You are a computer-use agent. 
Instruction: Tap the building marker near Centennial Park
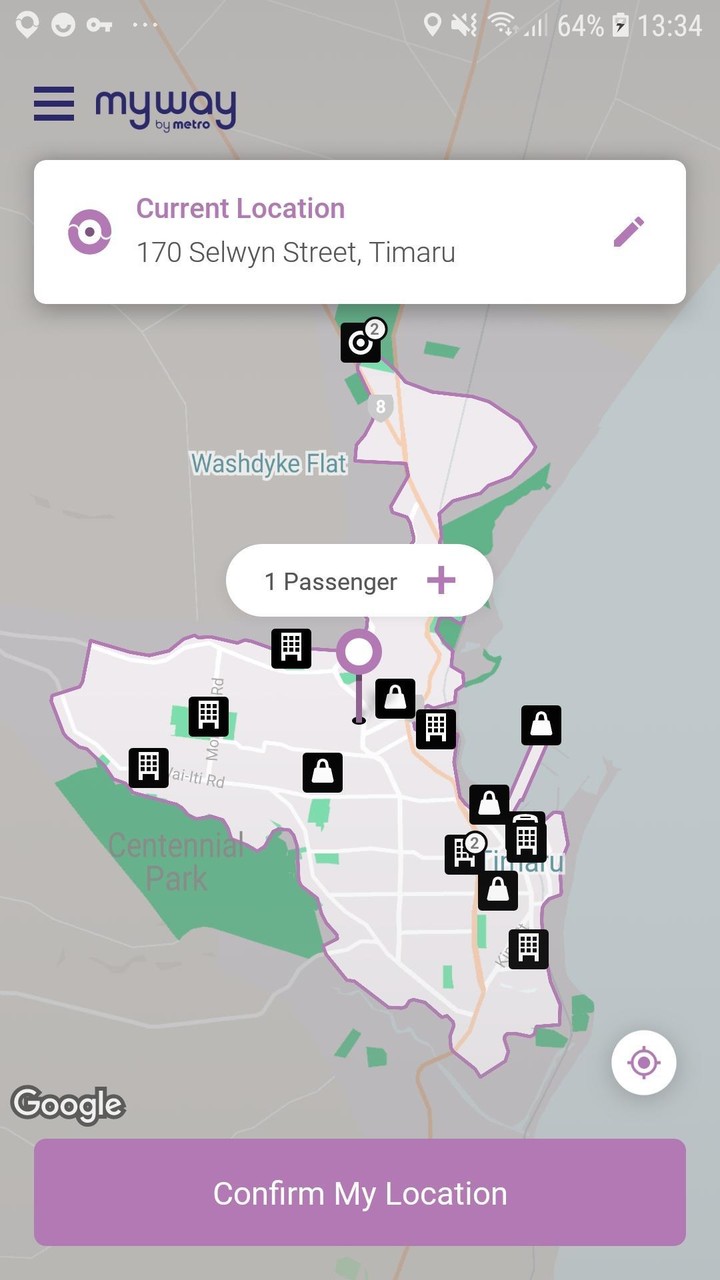149,767
